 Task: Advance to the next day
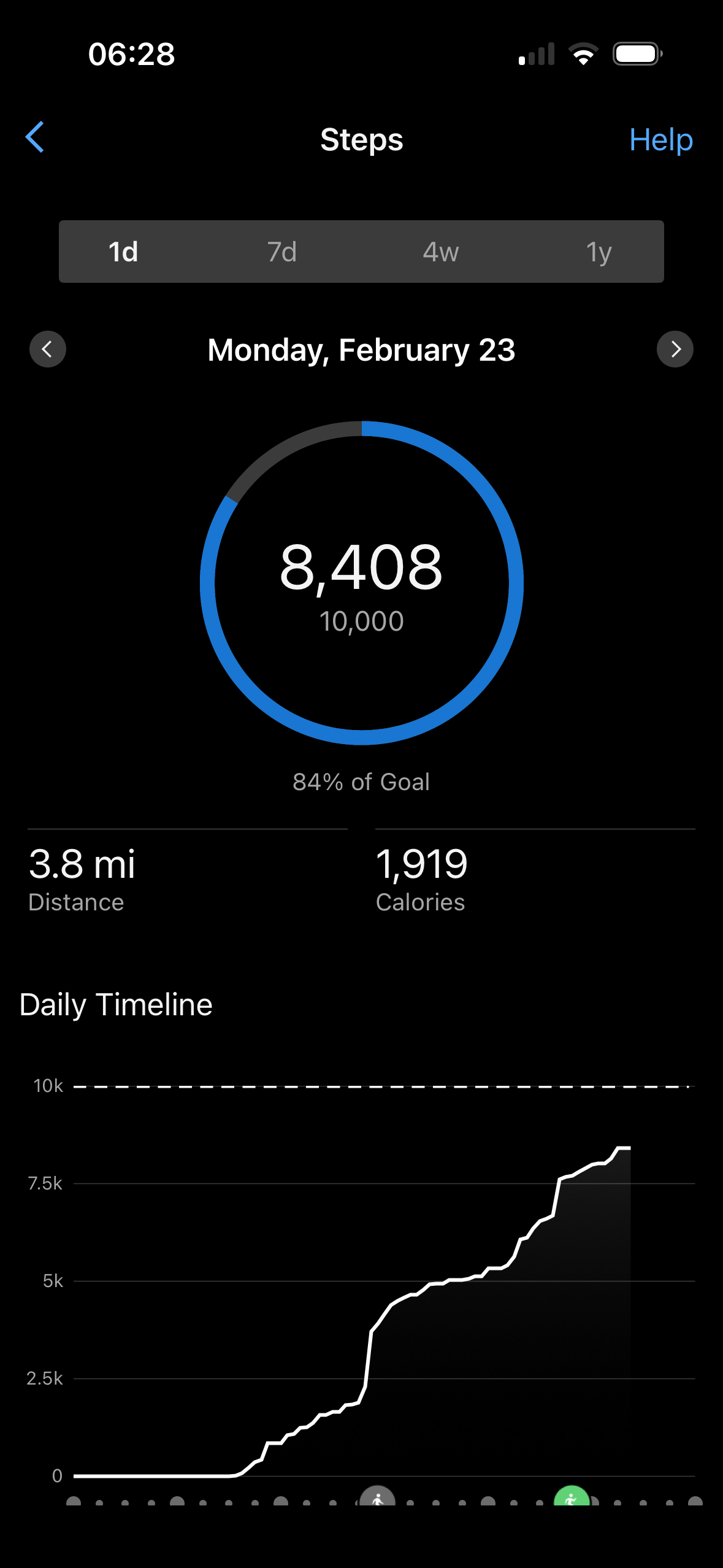coord(675,349)
